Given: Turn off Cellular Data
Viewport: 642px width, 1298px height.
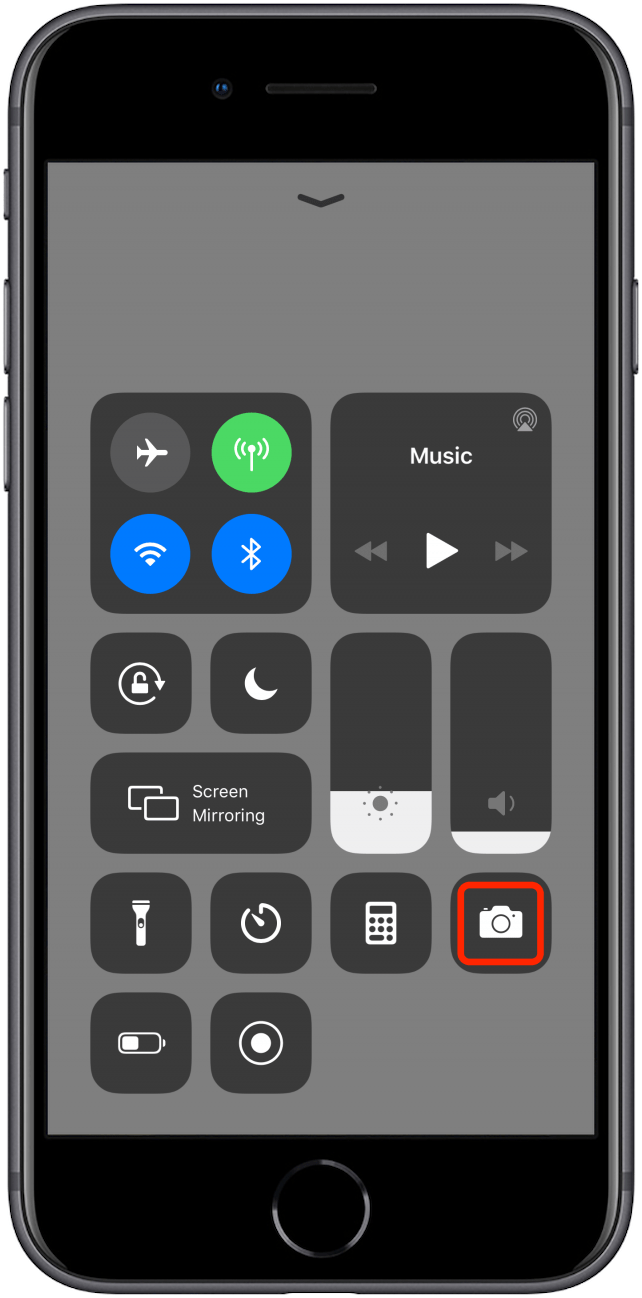Looking at the screenshot, I should pos(252,453).
